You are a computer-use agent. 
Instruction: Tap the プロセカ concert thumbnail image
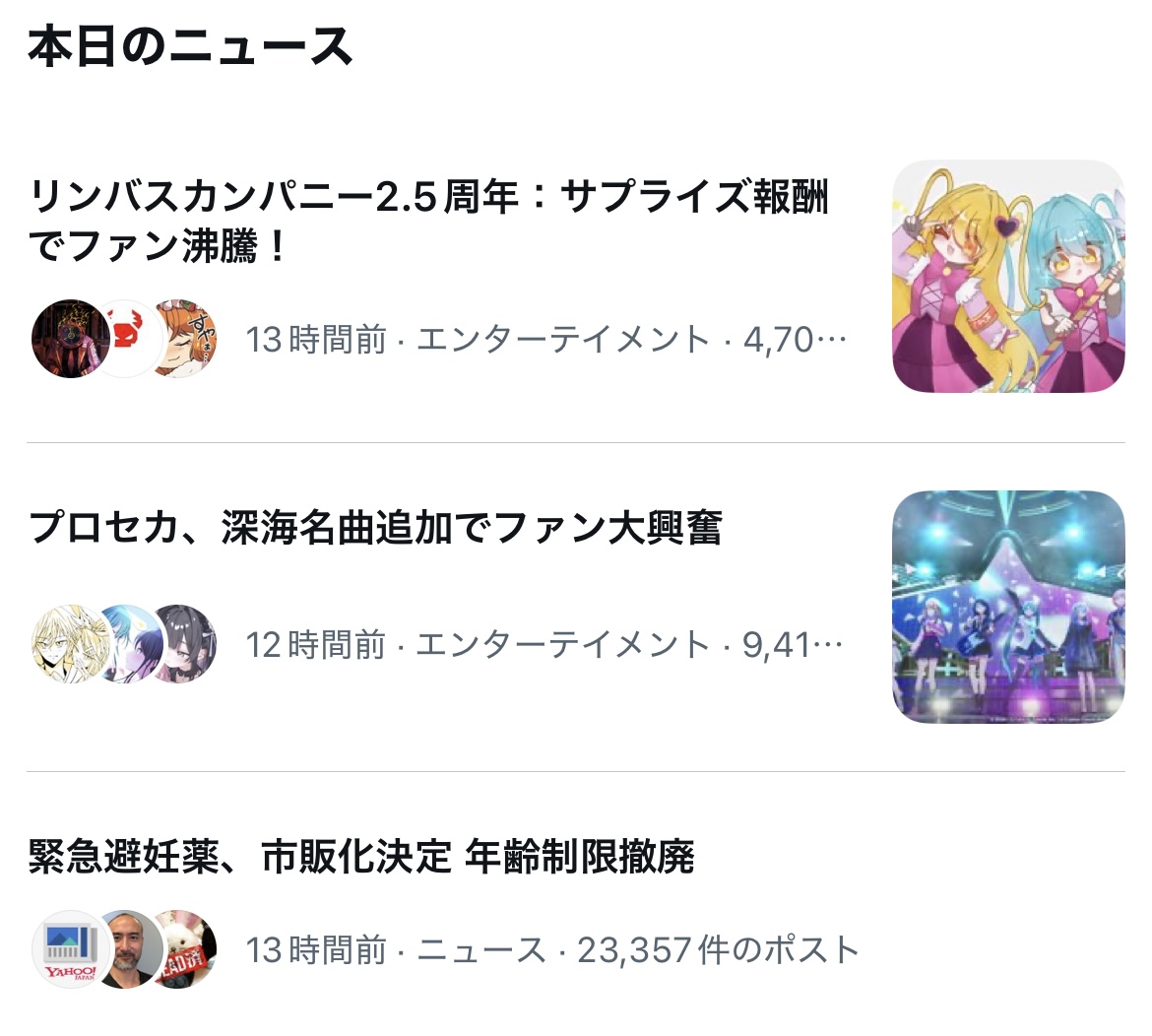tap(1007, 607)
